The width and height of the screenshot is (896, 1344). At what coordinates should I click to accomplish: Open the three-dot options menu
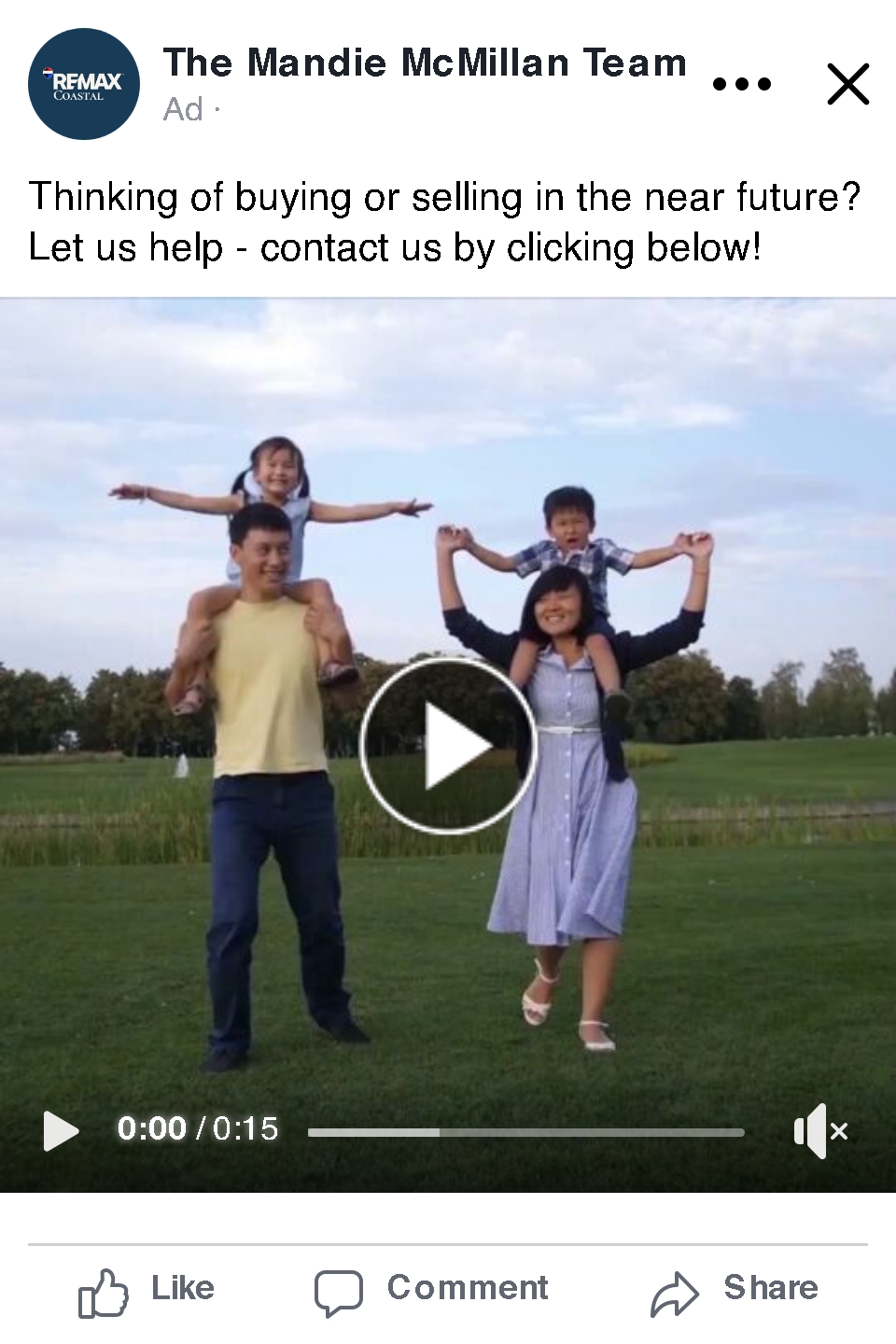(742, 84)
